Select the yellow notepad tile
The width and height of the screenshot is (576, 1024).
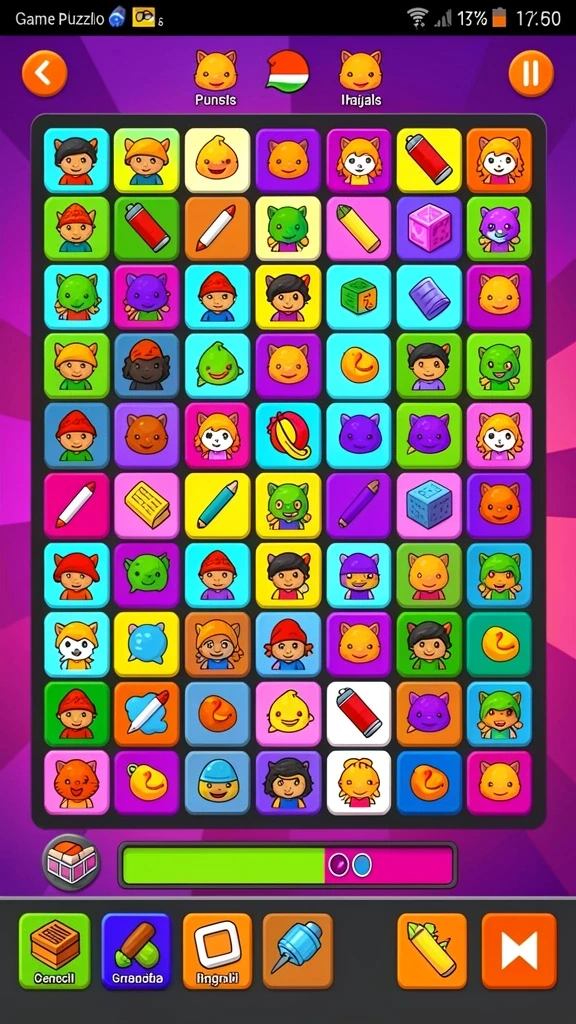tap(147, 505)
